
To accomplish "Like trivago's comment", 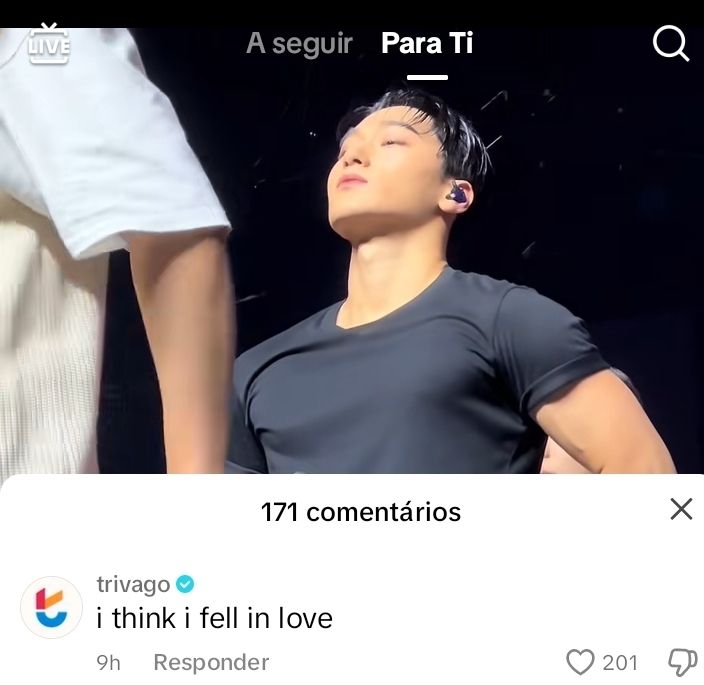I will coord(580,662).
